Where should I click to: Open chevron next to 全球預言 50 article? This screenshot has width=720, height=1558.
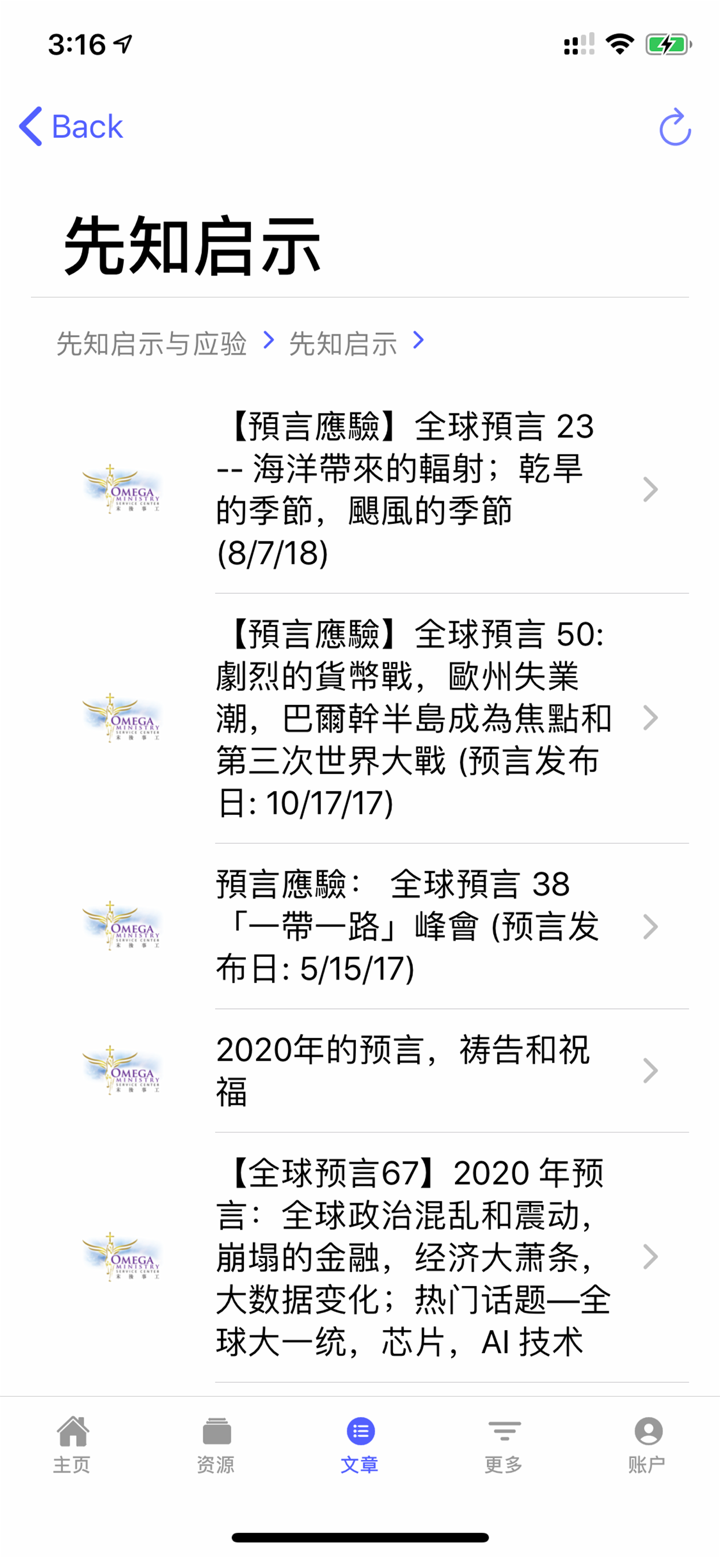point(650,718)
